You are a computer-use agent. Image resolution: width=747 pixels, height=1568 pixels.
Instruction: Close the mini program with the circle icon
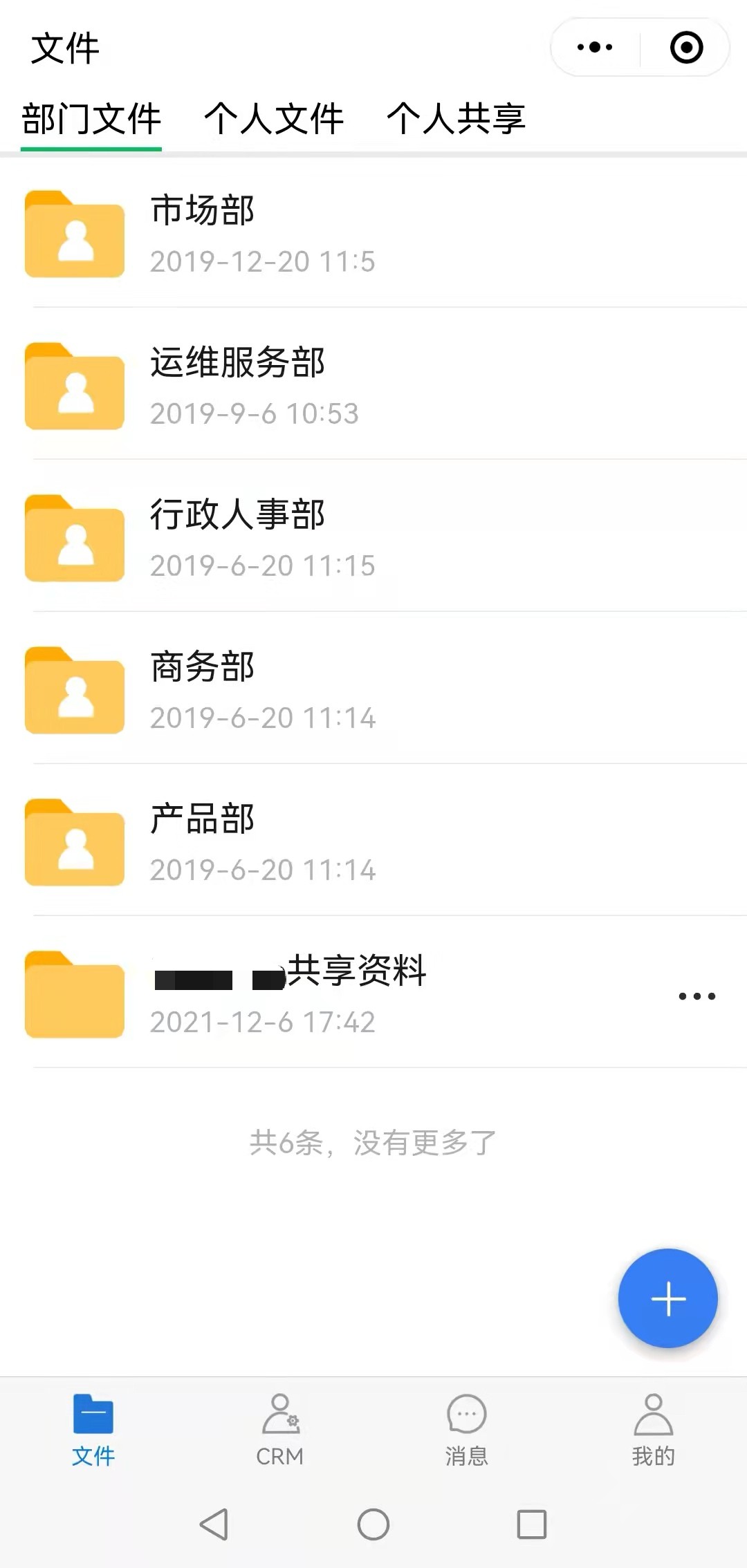coord(686,47)
